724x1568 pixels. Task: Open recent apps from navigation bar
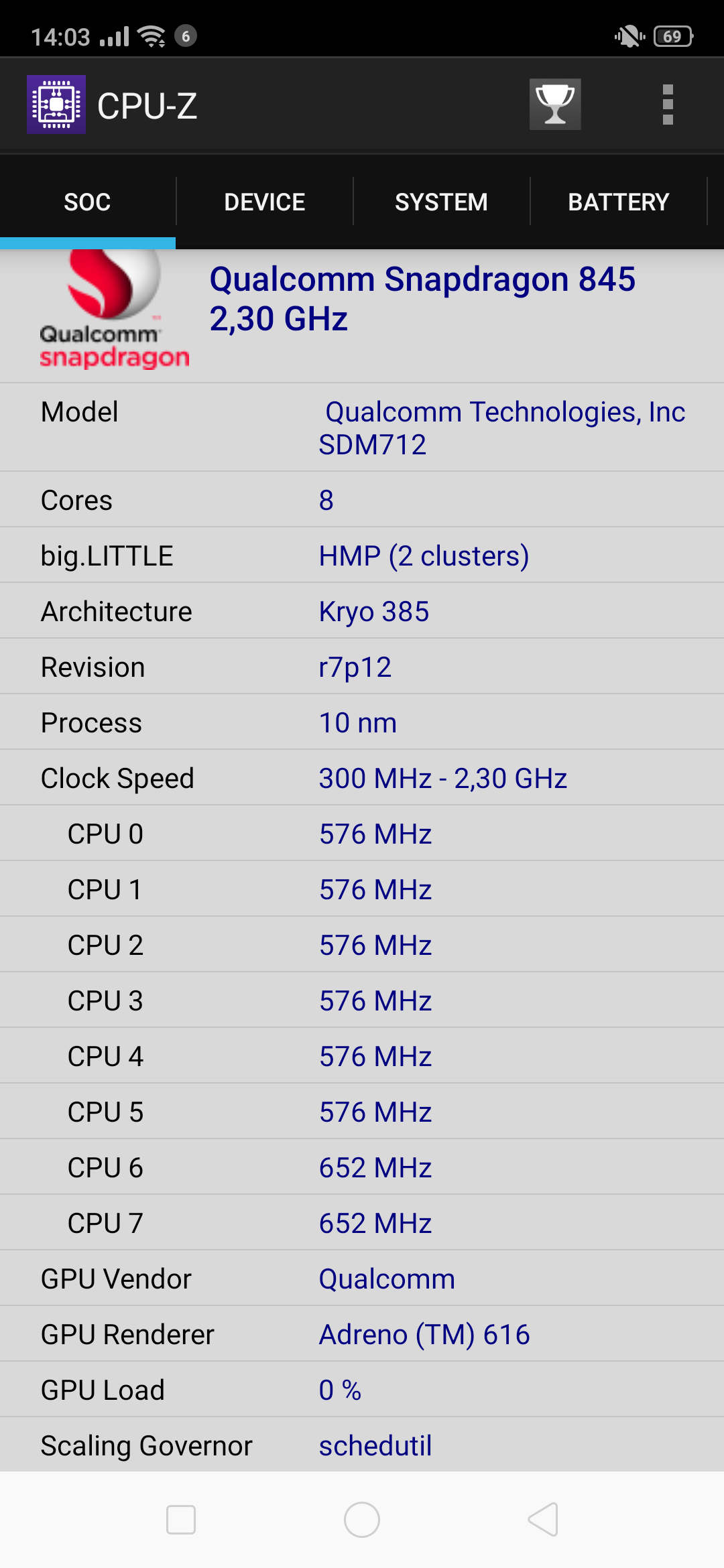(181, 1519)
